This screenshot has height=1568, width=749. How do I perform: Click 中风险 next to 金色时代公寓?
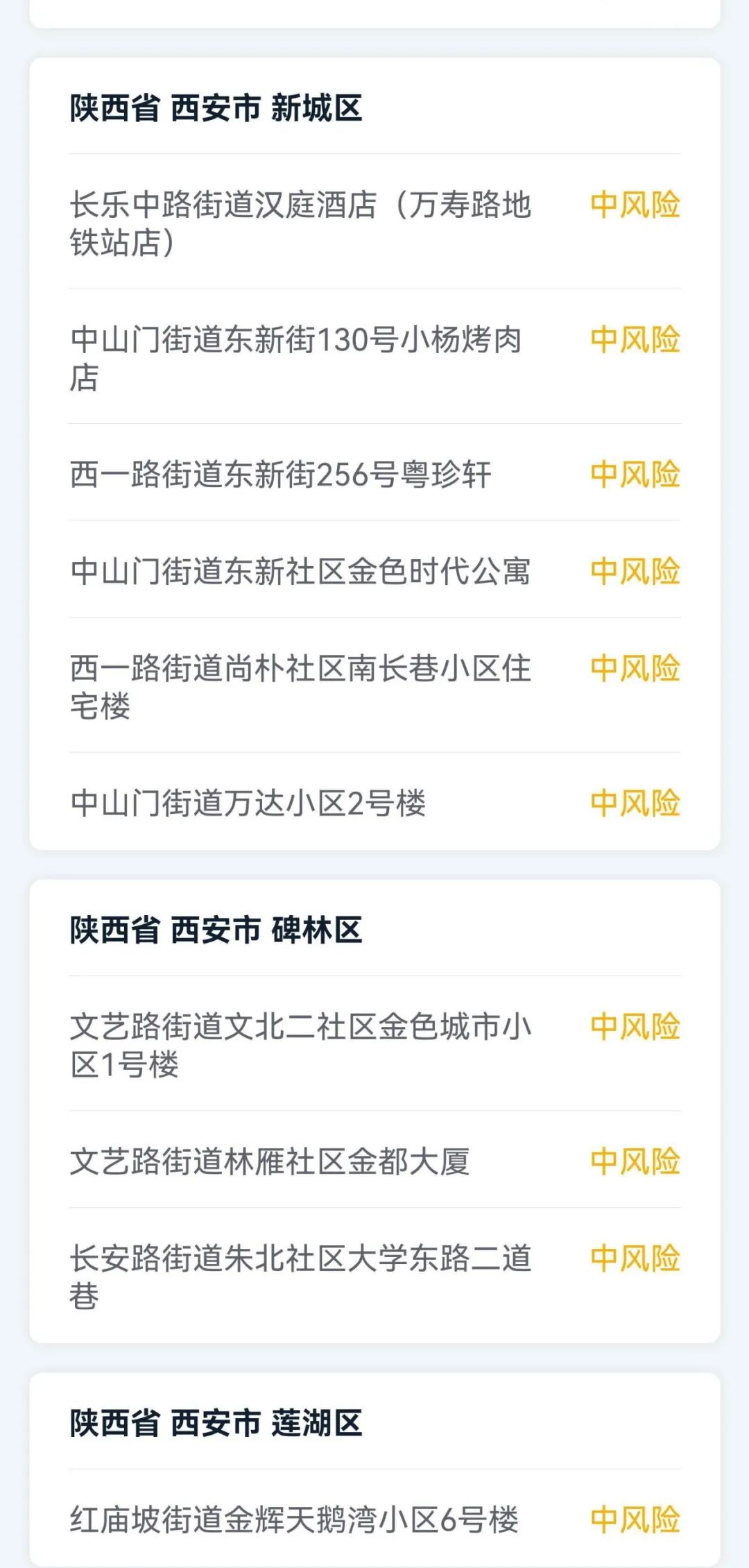(x=635, y=569)
